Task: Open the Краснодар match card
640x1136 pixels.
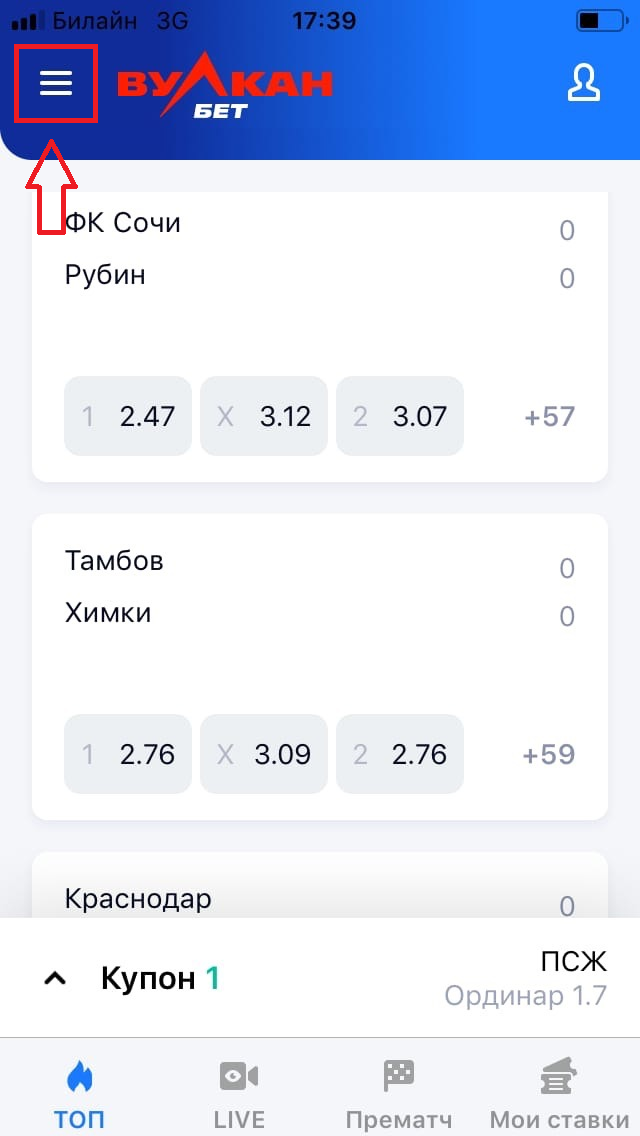Action: 300,897
